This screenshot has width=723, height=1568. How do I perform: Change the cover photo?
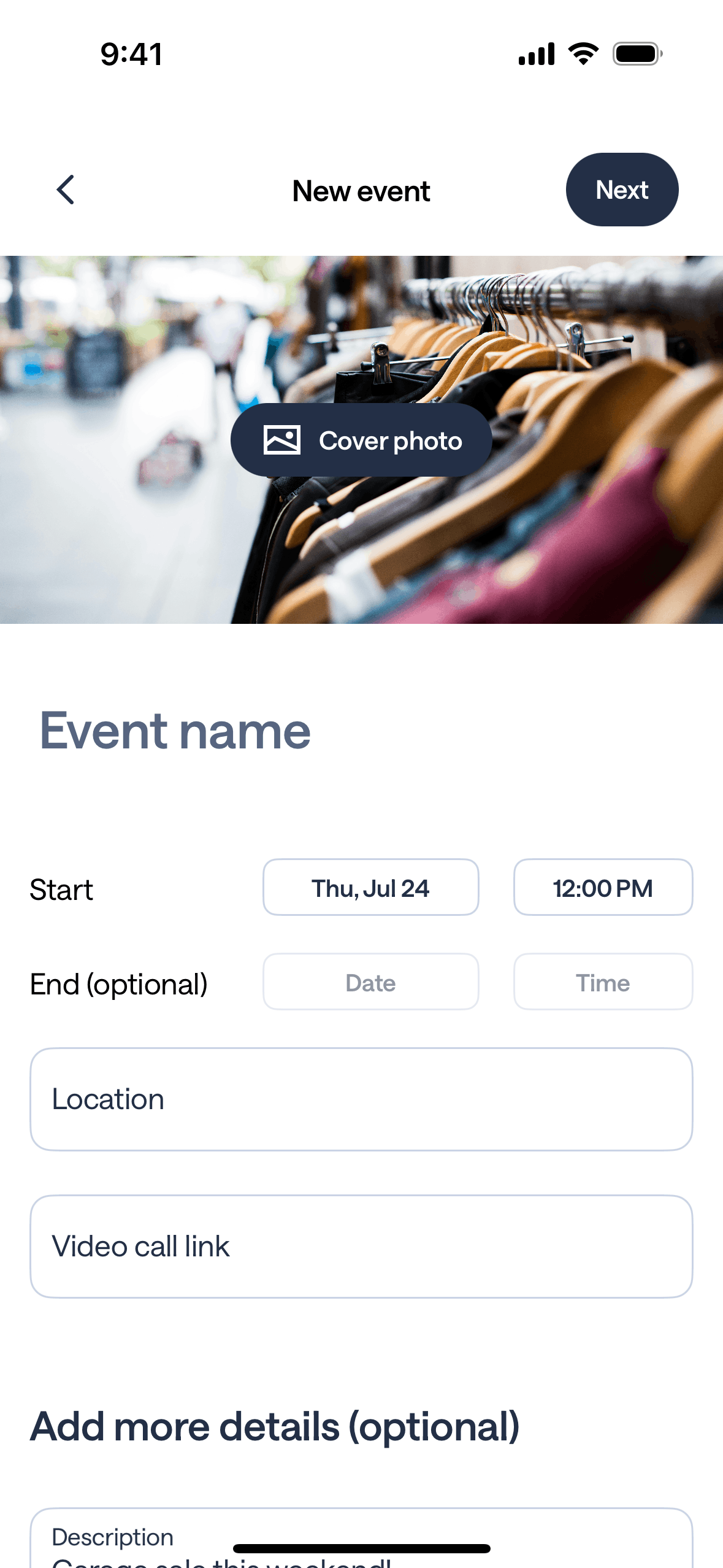[361, 440]
